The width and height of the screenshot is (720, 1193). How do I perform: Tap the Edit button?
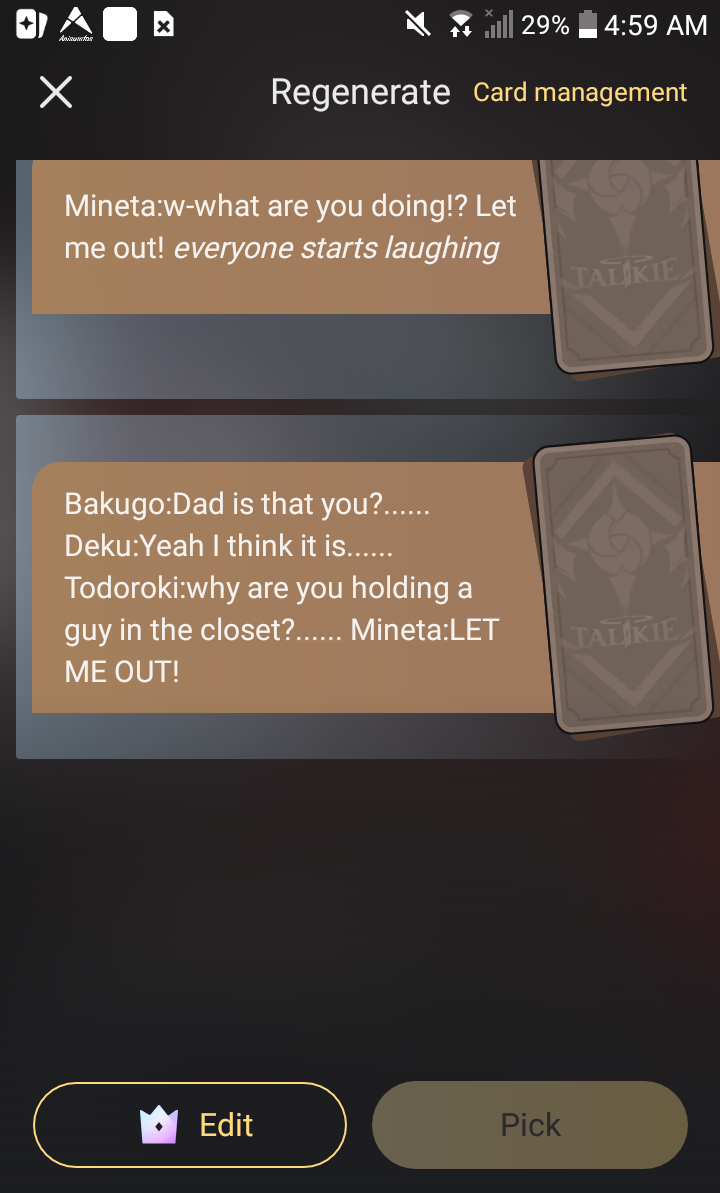pyautogui.click(x=190, y=1125)
